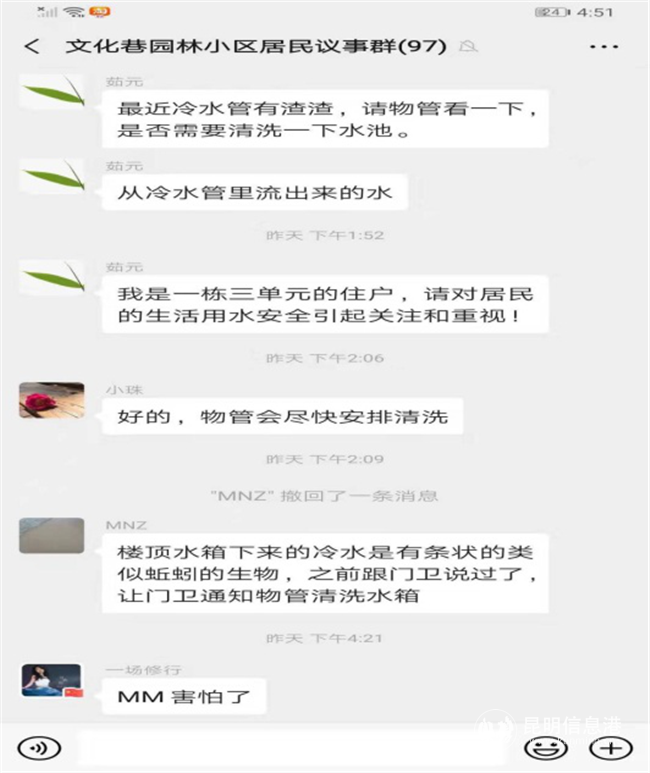Image resolution: width=650 pixels, height=773 pixels.
Task: Switch to voice message input
Action: tap(38, 746)
